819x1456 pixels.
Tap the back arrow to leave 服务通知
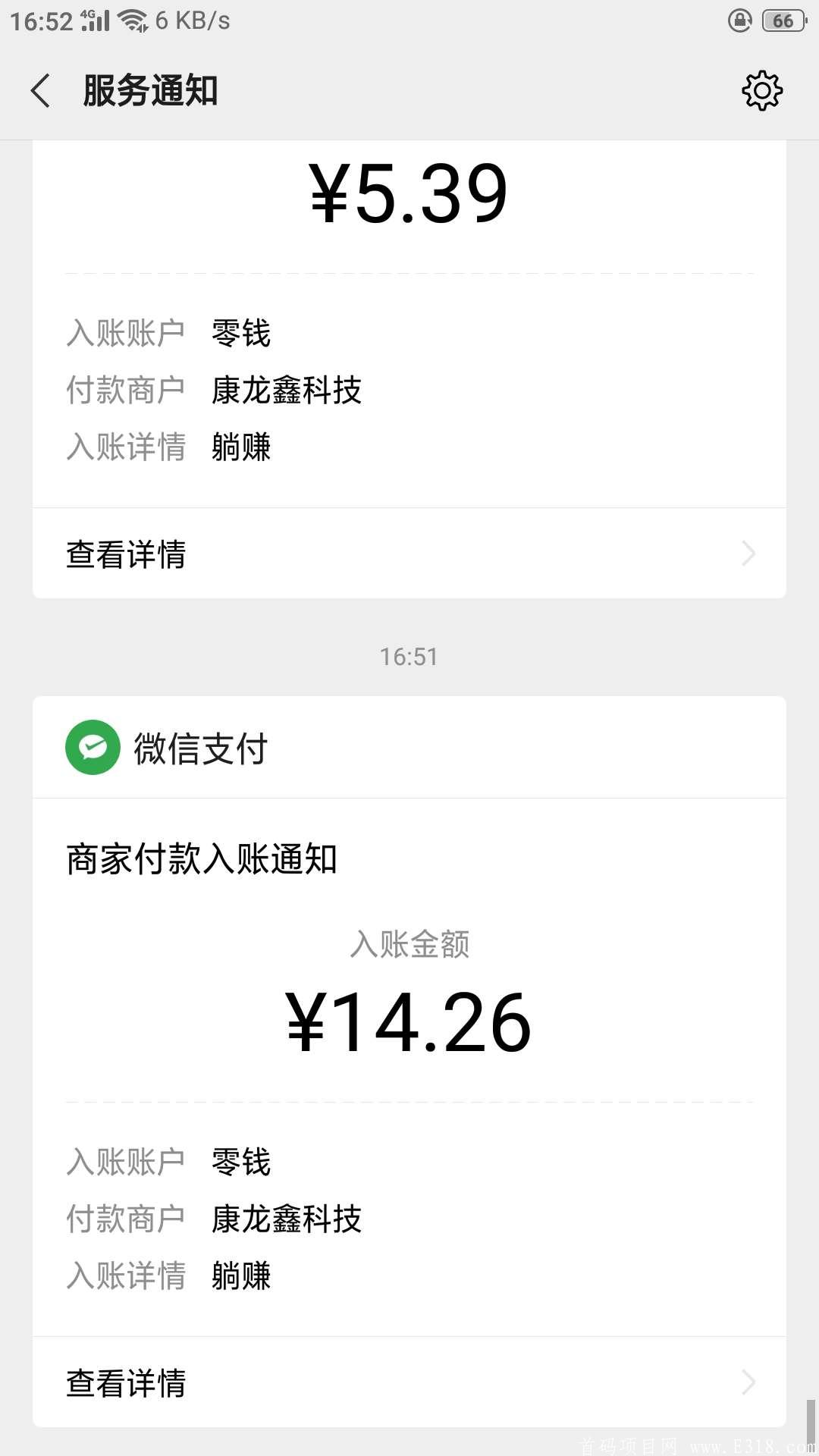point(39,90)
